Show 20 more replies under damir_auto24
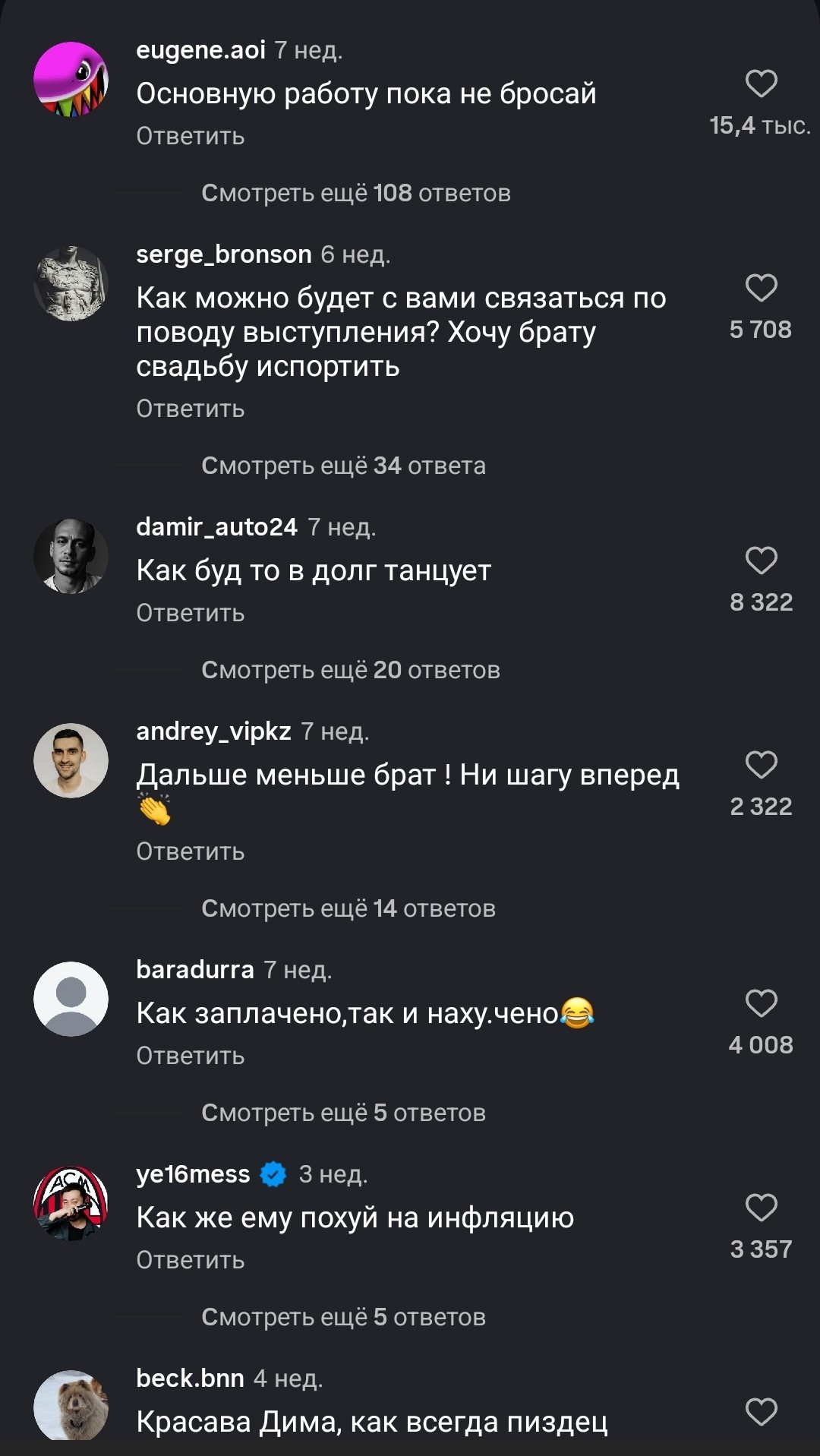Screen dimensions: 820x1456 (350, 670)
